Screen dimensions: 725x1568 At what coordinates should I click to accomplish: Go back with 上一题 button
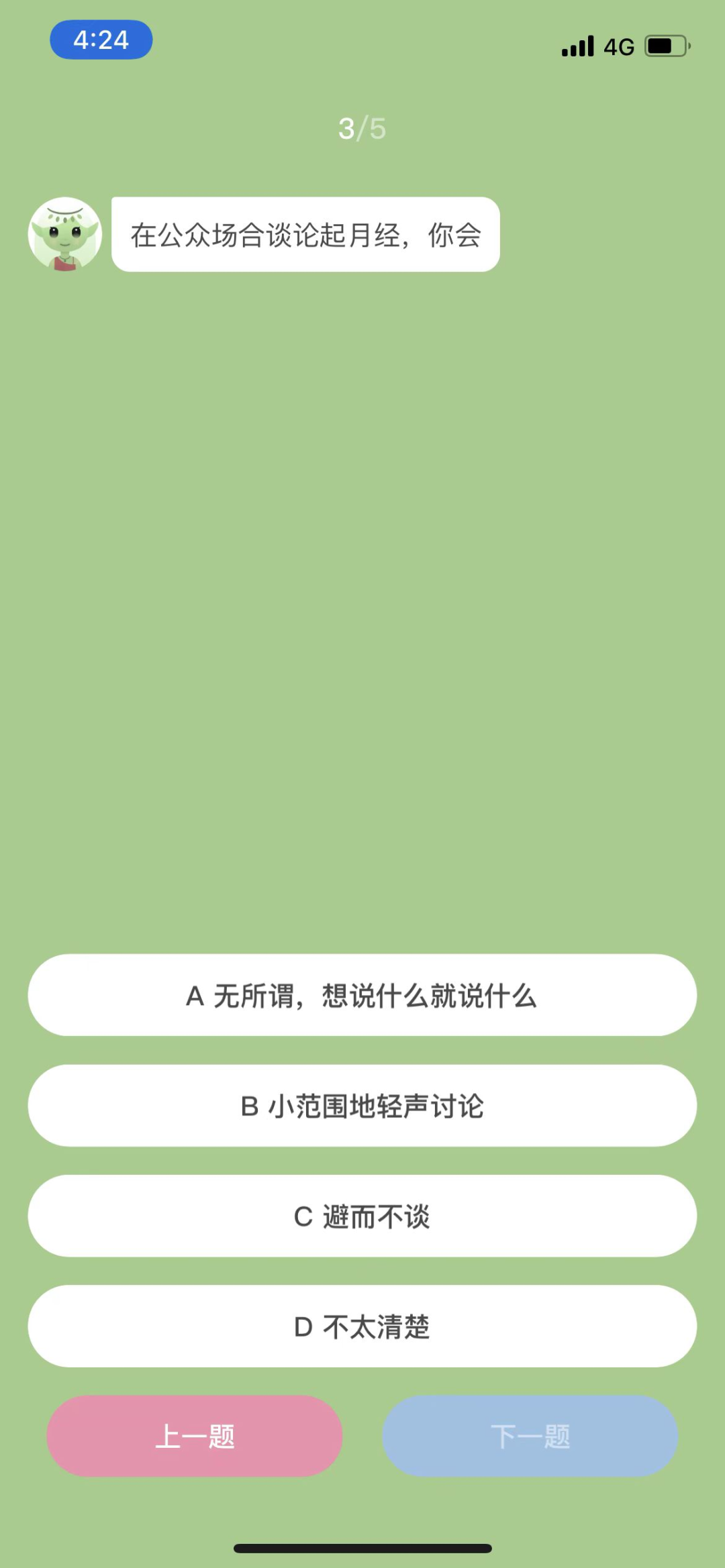coord(195,1436)
